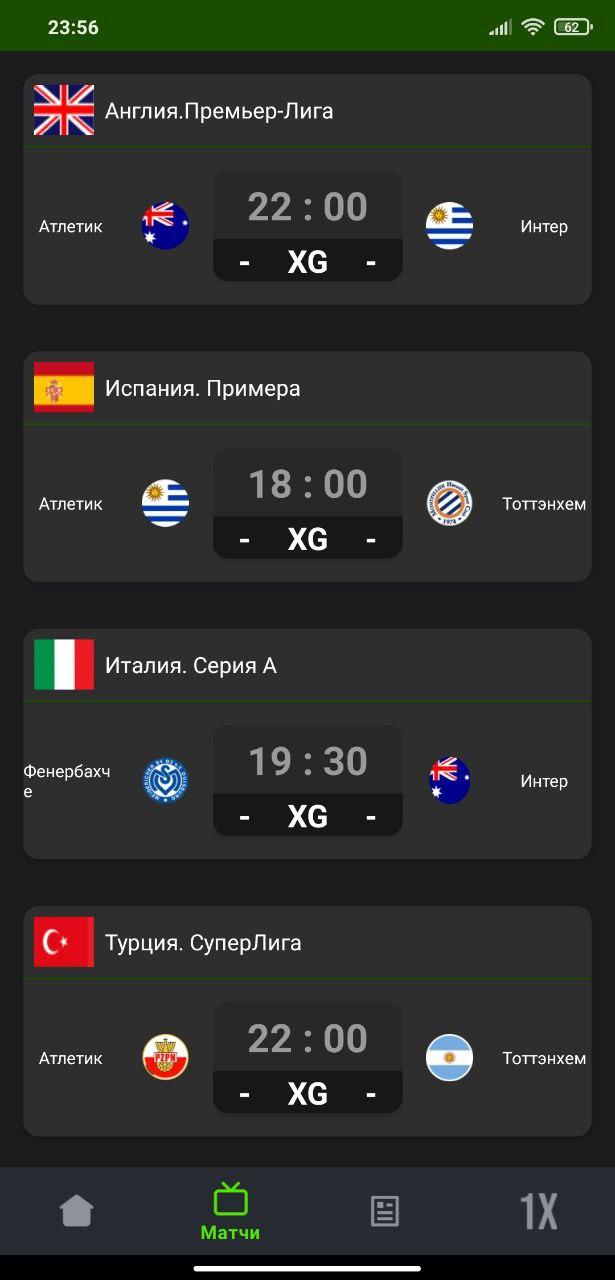Open the 1X tab
The width and height of the screenshot is (615, 1280).
(x=538, y=1211)
